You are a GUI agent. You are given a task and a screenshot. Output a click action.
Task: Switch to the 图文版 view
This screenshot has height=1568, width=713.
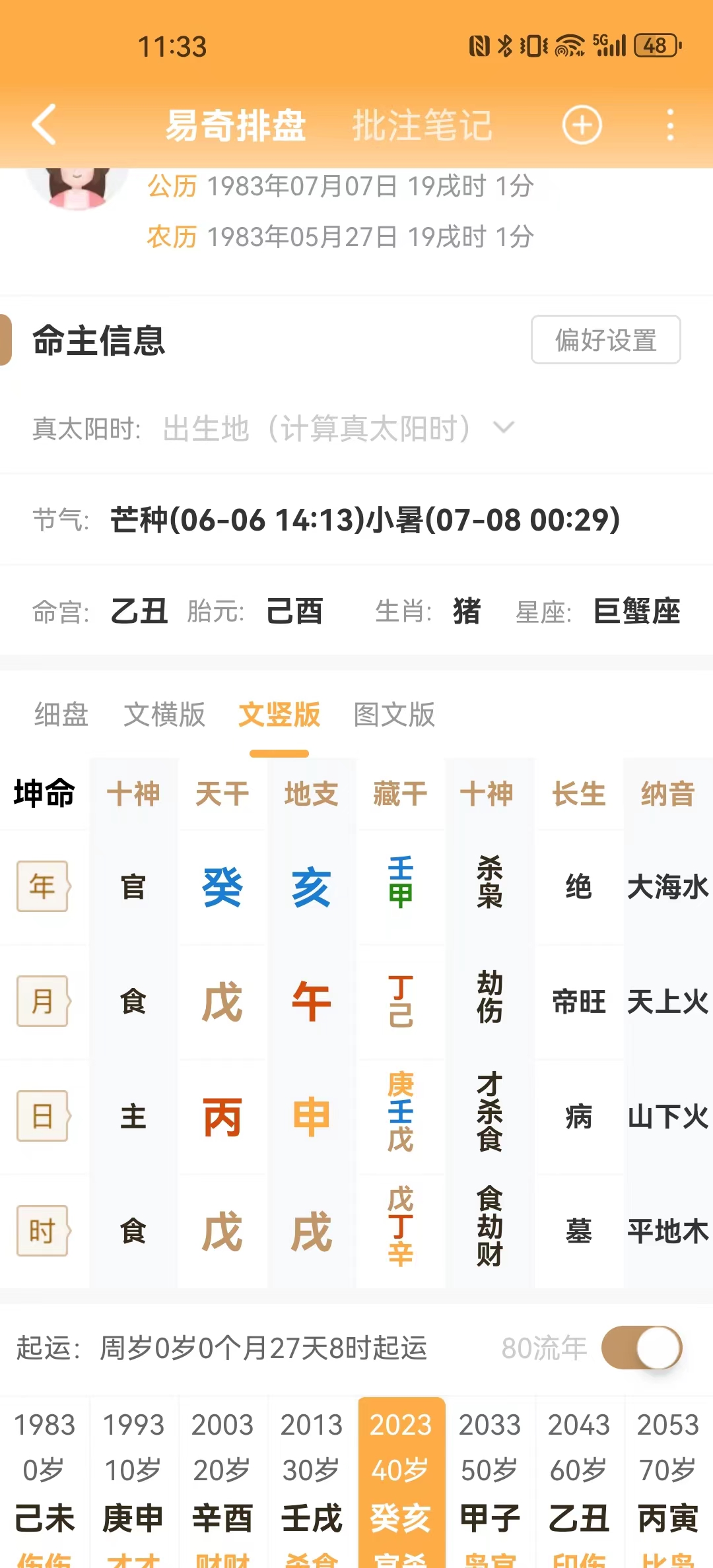394,715
